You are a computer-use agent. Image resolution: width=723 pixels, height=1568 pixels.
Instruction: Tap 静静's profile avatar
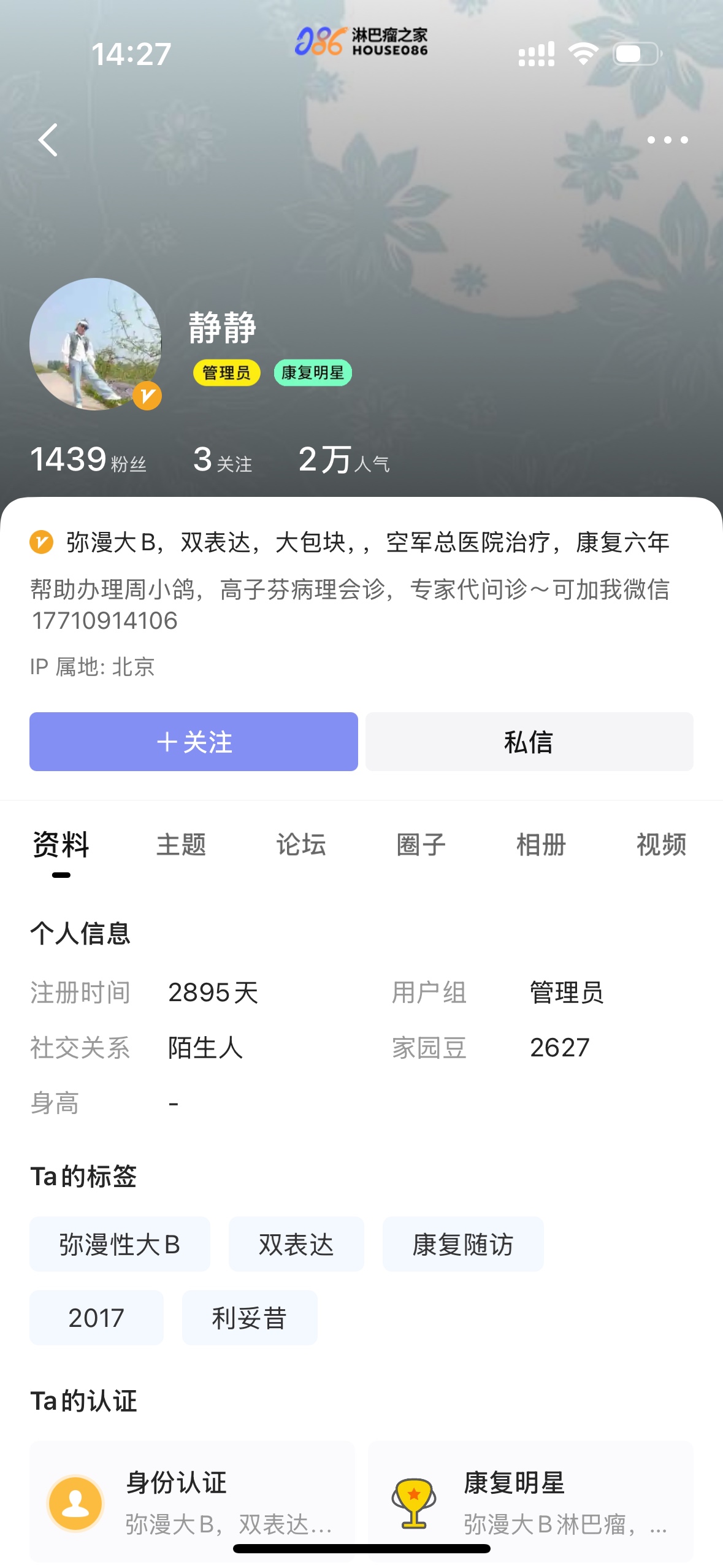(96, 344)
